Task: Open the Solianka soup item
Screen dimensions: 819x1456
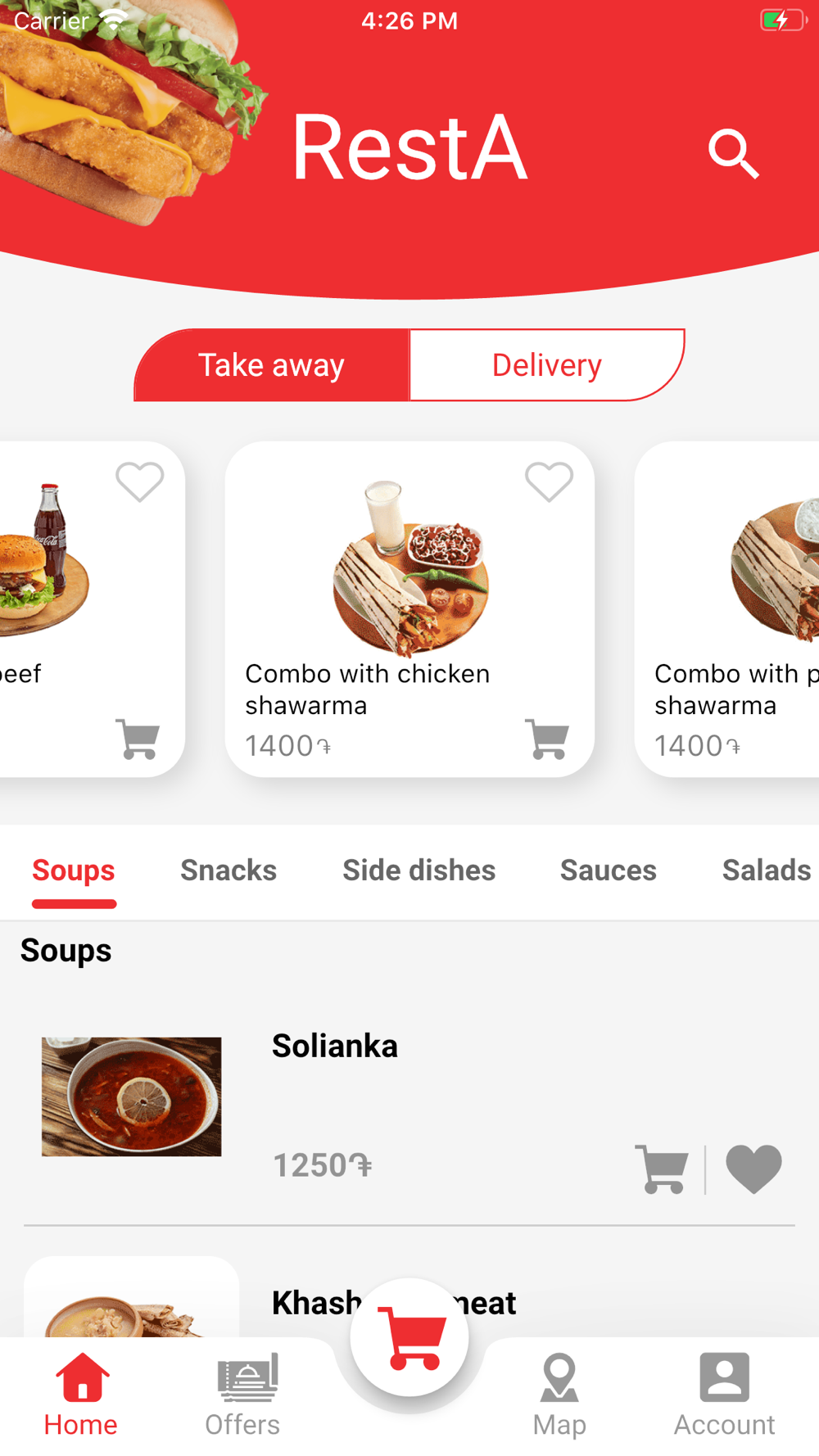Action: (335, 1047)
